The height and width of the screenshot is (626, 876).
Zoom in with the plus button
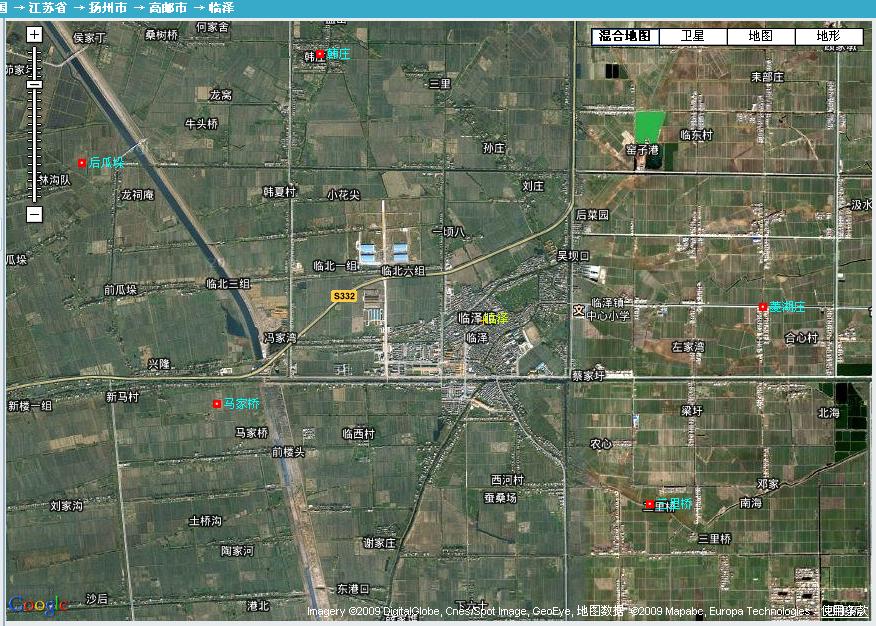pyautogui.click(x=34, y=34)
